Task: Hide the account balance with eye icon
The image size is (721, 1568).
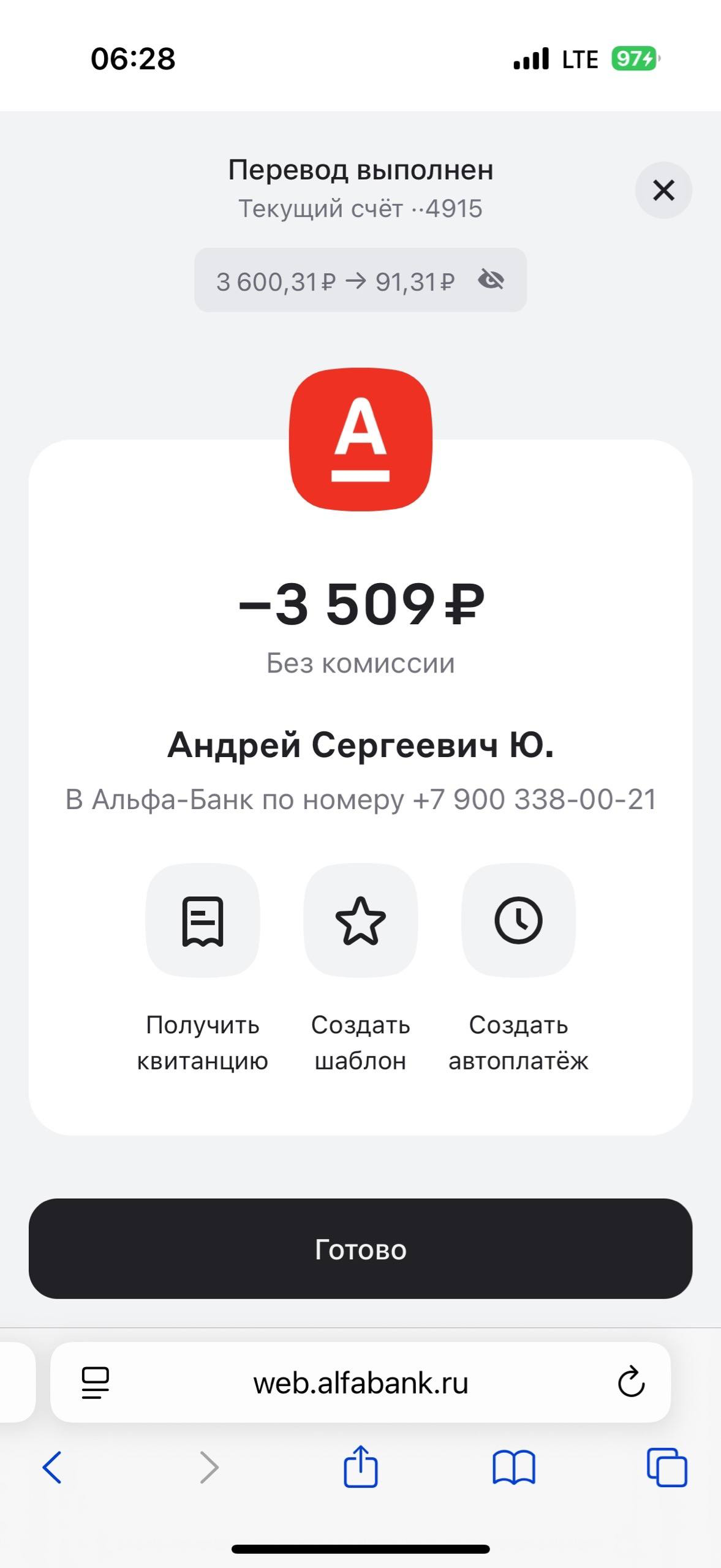Action: [491, 281]
